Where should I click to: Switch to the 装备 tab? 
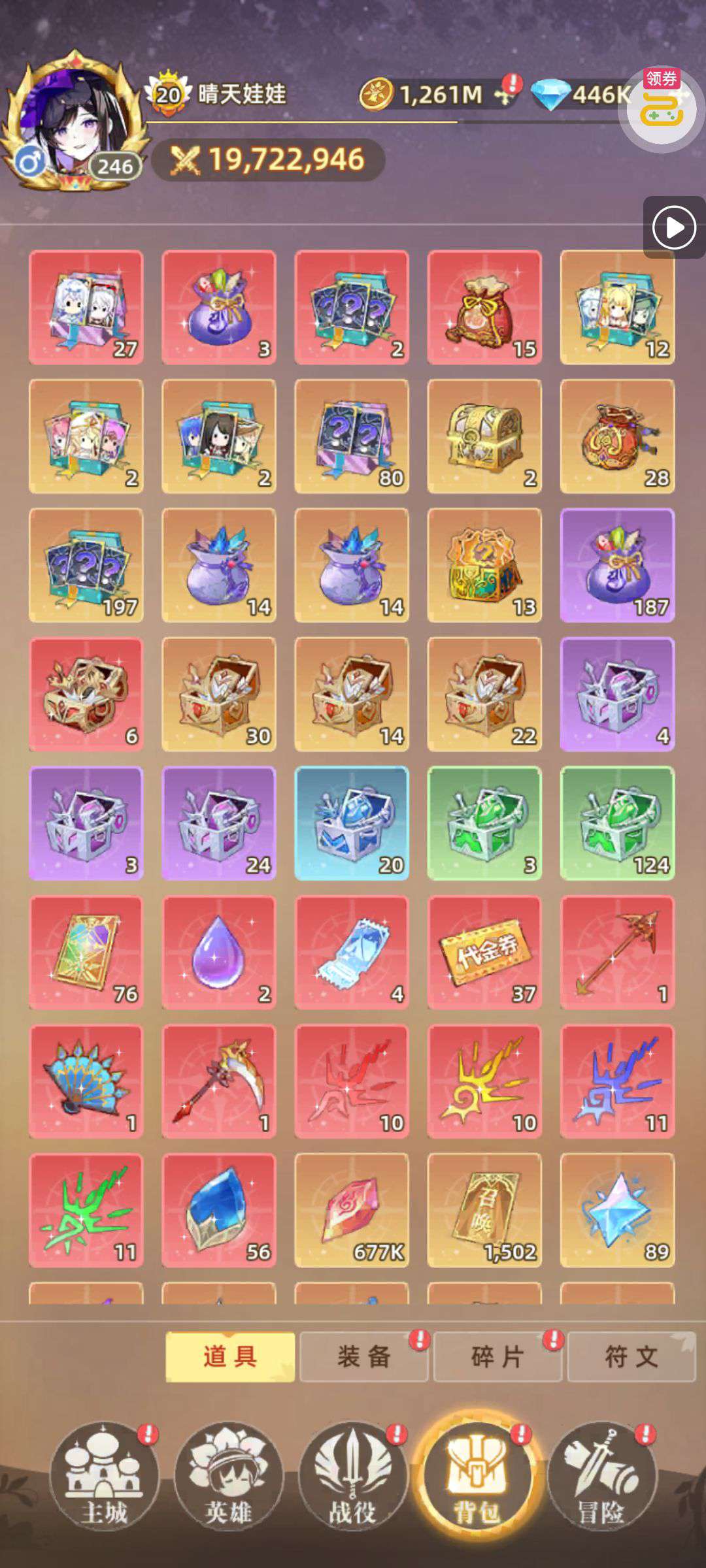(363, 1358)
